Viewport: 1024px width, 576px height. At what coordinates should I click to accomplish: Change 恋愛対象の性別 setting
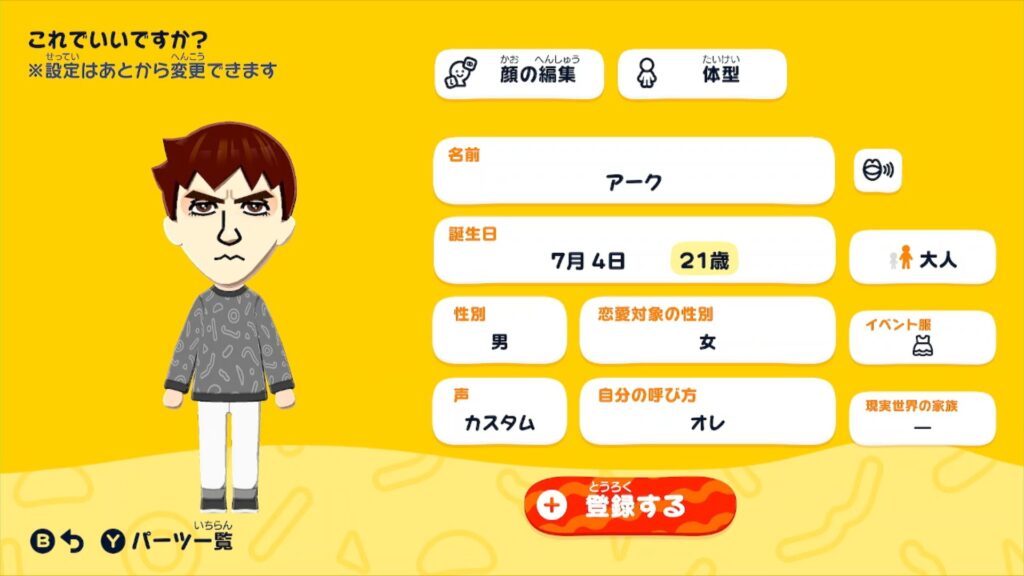tap(706, 331)
